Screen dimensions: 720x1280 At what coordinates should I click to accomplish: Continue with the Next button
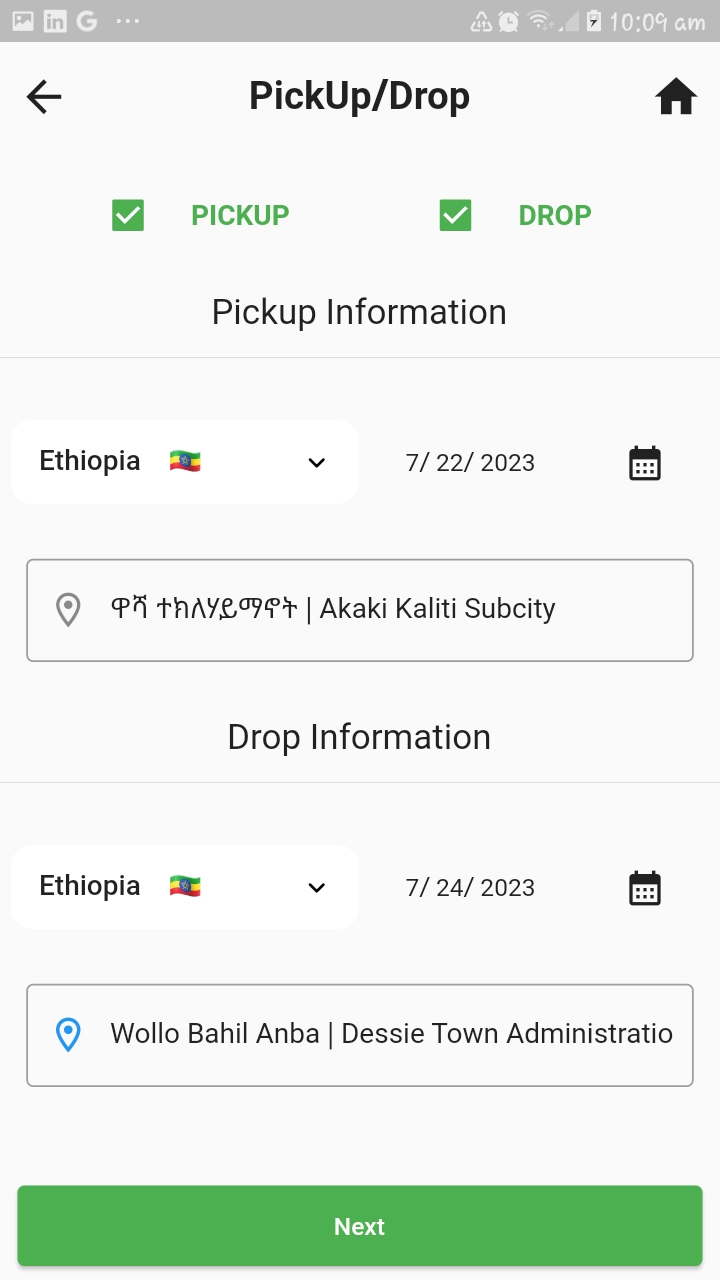click(x=360, y=1226)
